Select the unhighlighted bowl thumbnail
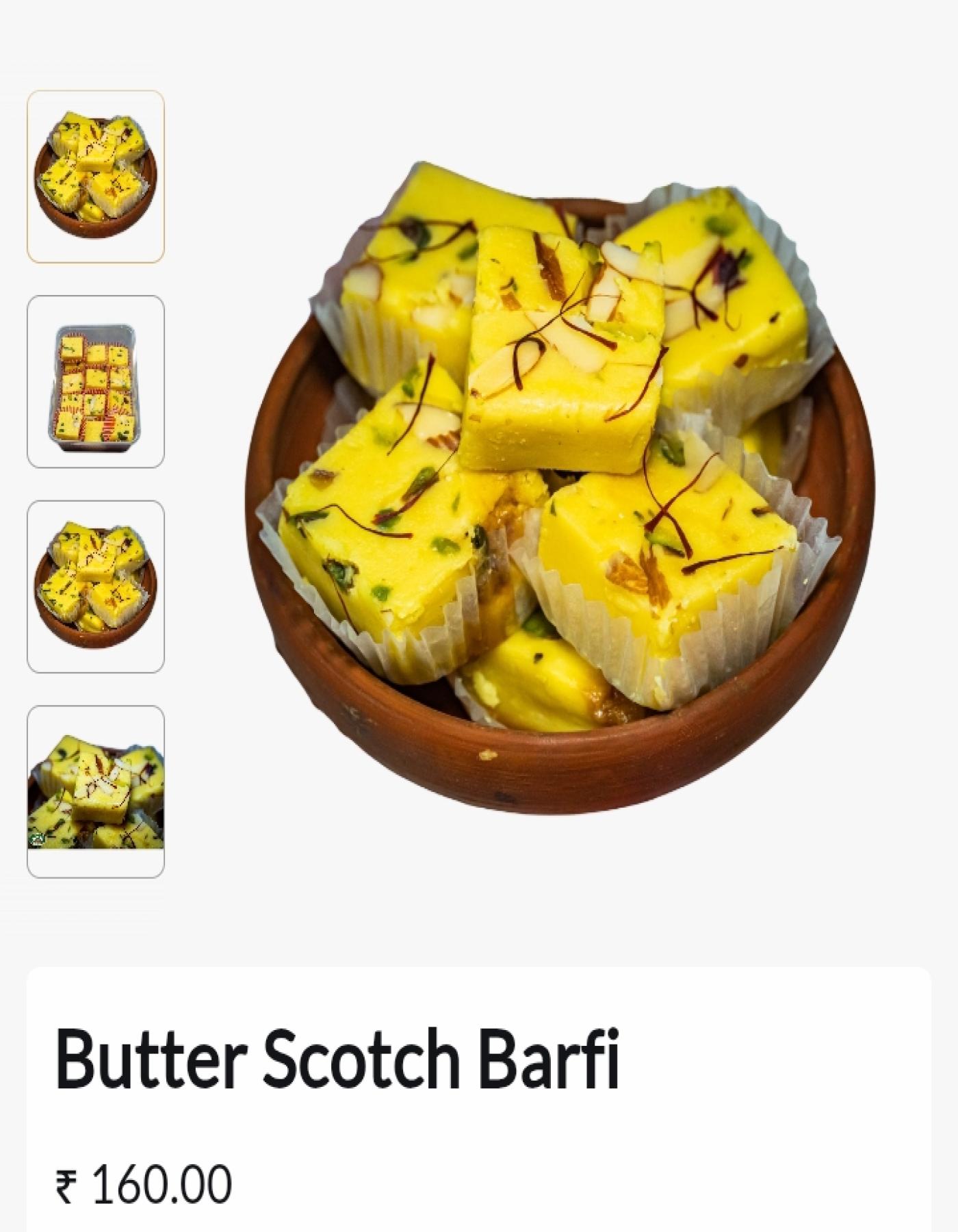The height and width of the screenshot is (1232, 958). (96, 587)
